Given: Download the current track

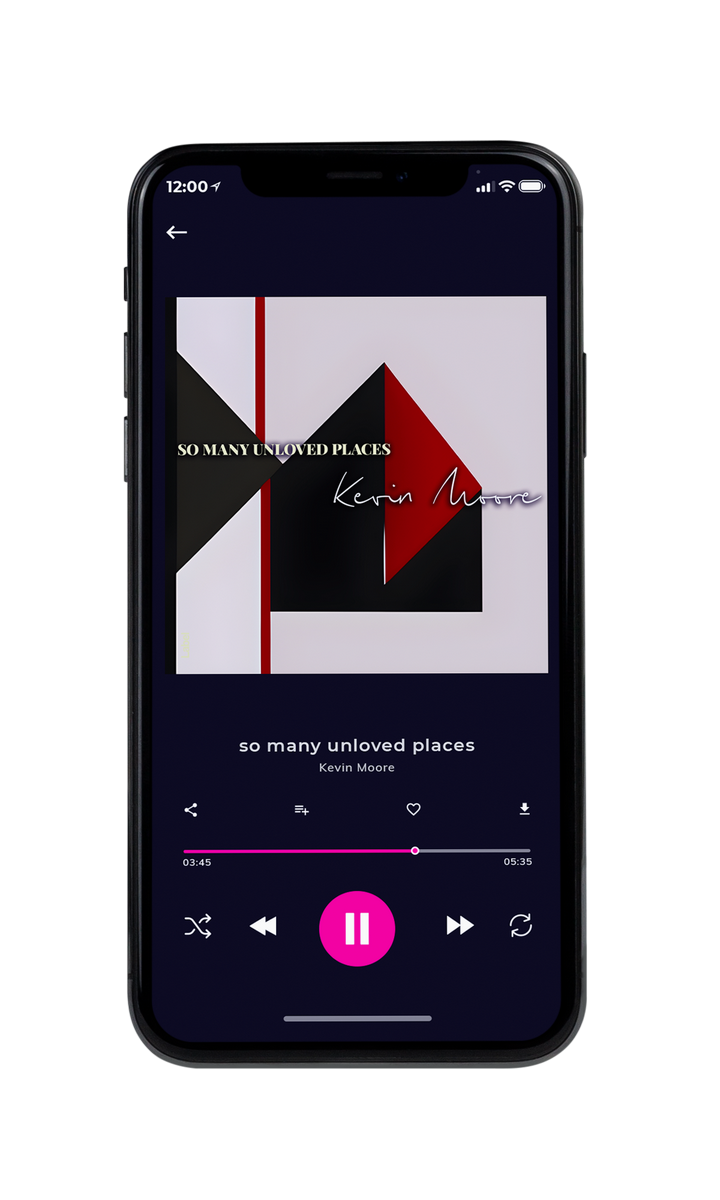Looking at the screenshot, I should tap(524, 809).
